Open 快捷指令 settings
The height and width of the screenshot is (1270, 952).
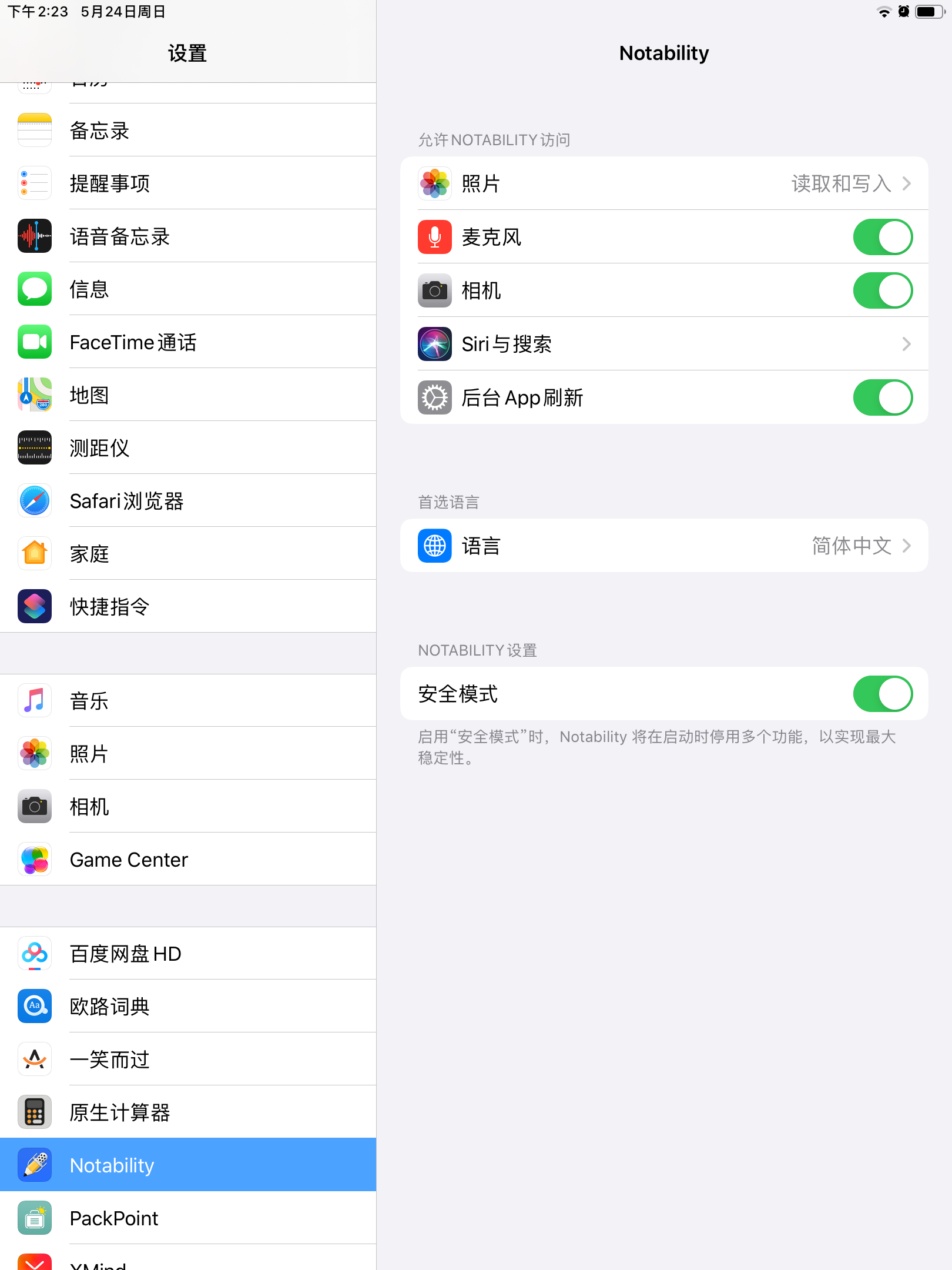(188, 607)
